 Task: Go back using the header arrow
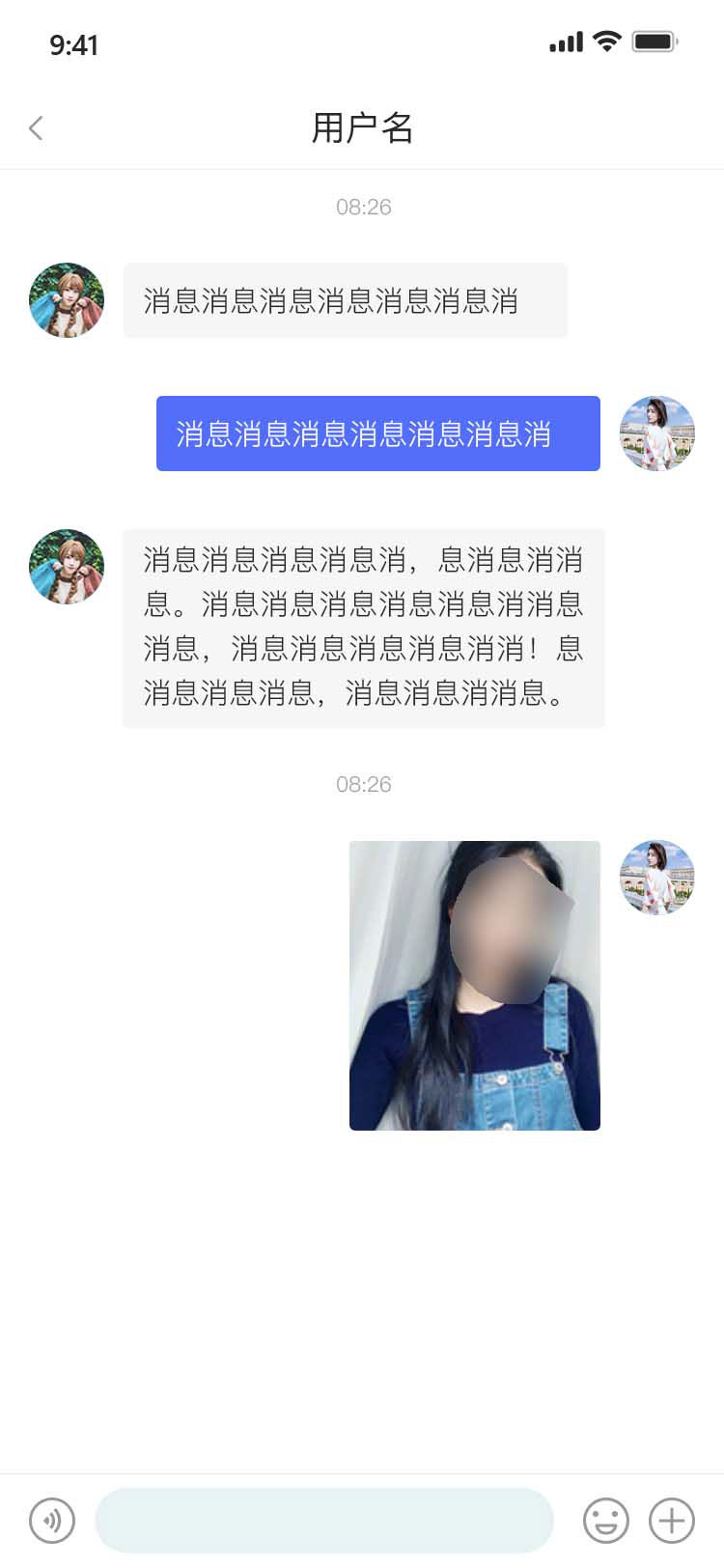click(x=37, y=127)
